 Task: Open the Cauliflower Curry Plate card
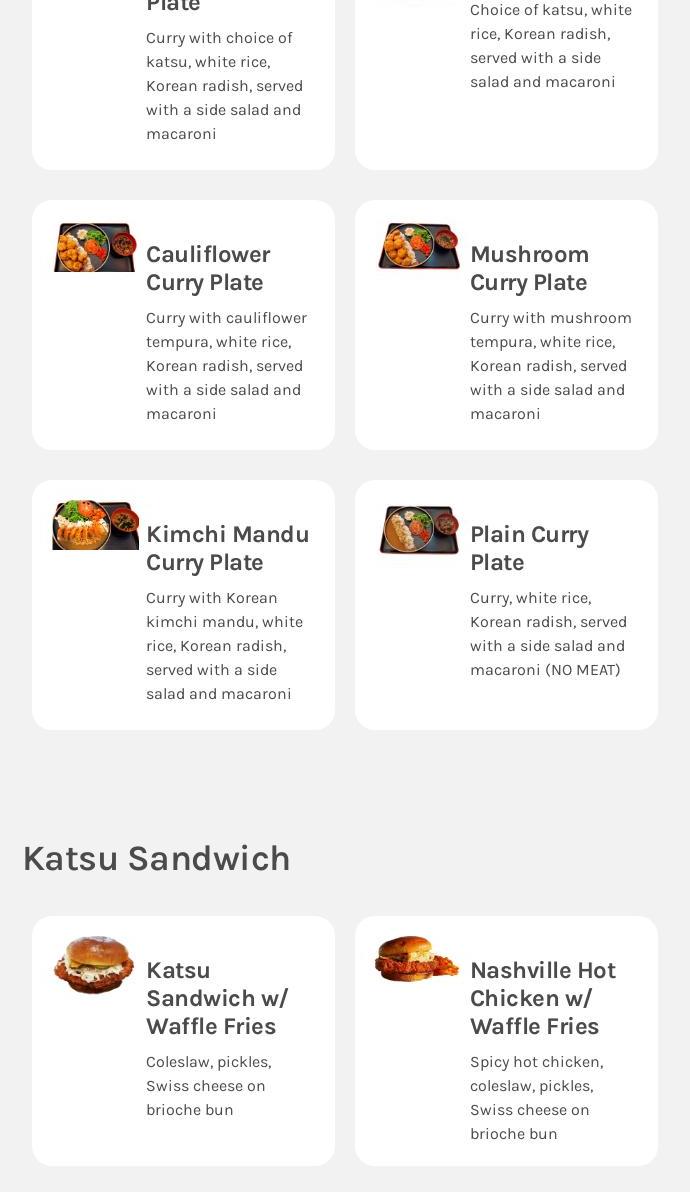(183, 325)
